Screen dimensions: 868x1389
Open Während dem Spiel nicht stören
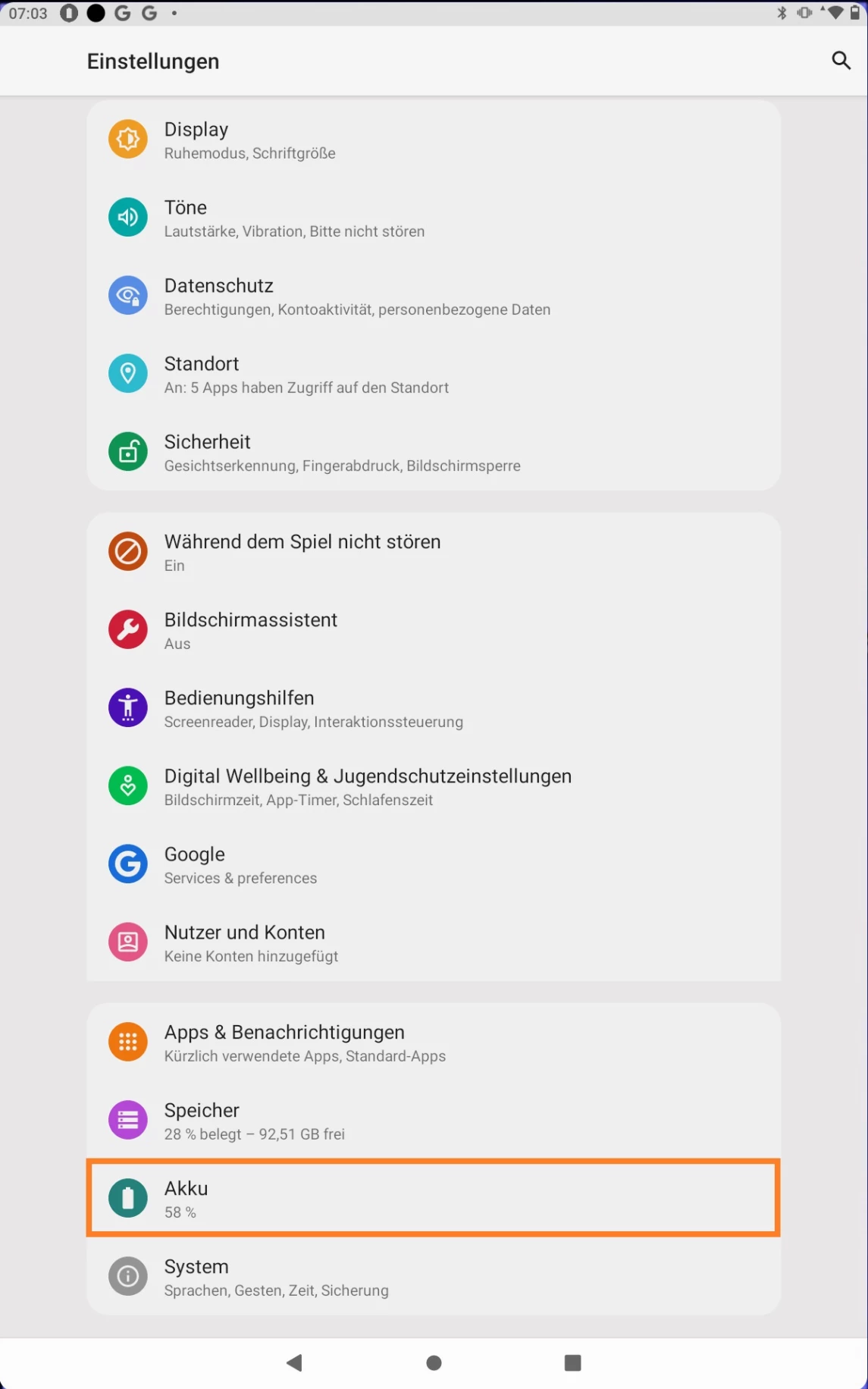click(432, 553)
